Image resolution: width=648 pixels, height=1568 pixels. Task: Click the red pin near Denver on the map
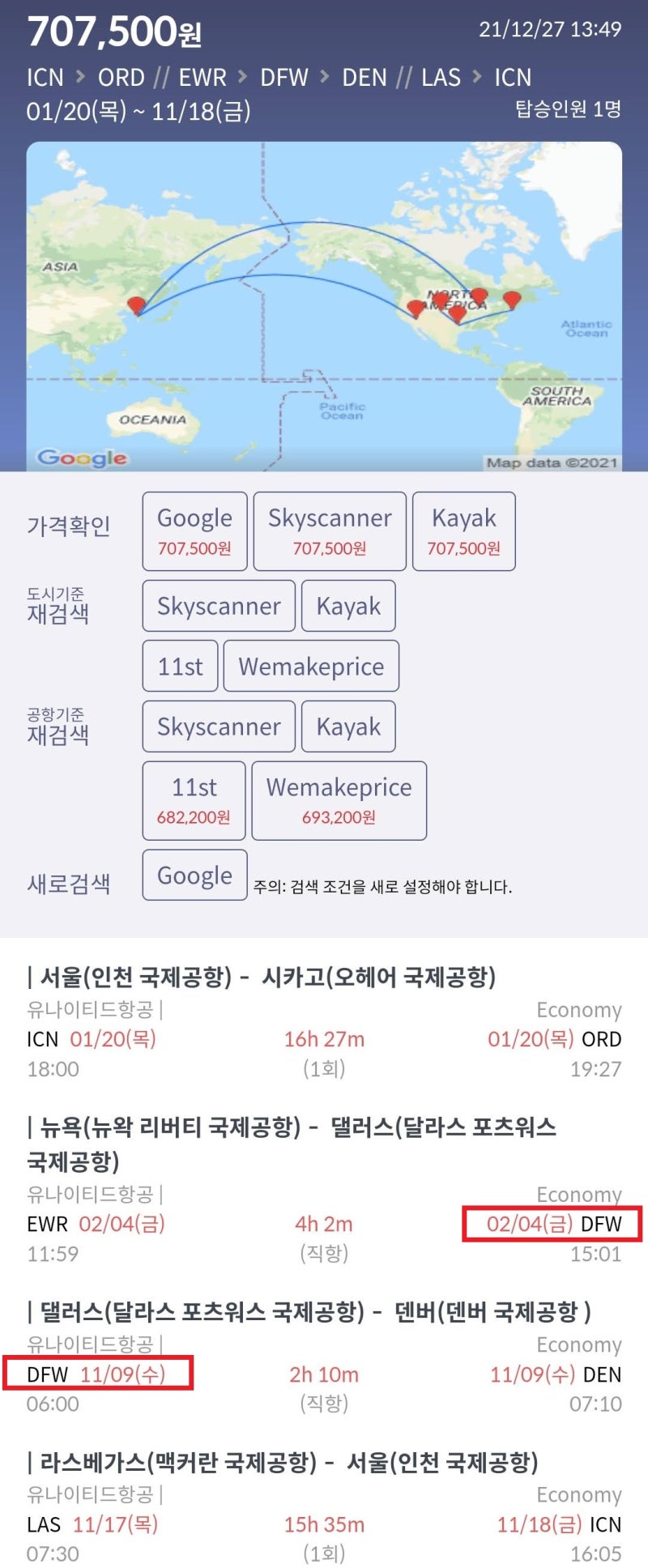[441, 300]
